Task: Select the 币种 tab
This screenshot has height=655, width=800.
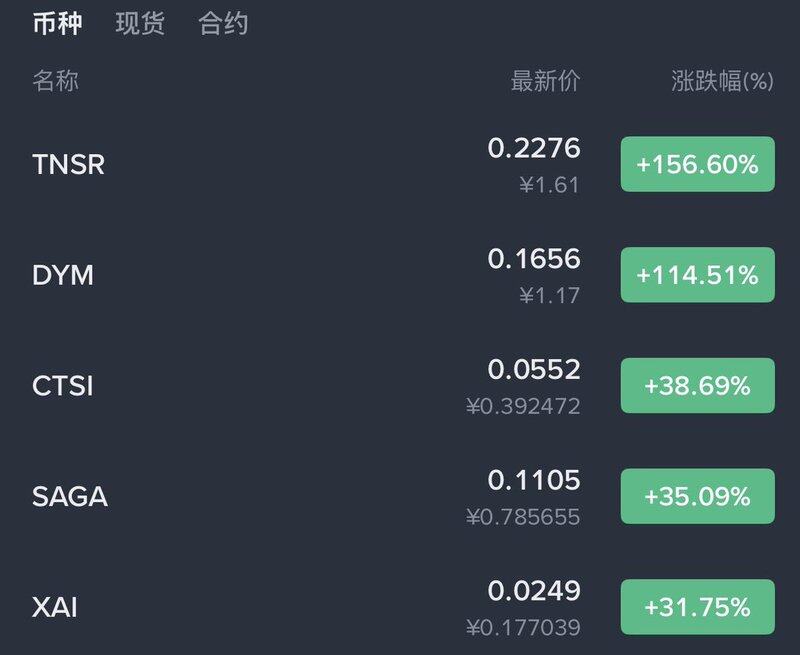Action: click(x=57, y=24)
